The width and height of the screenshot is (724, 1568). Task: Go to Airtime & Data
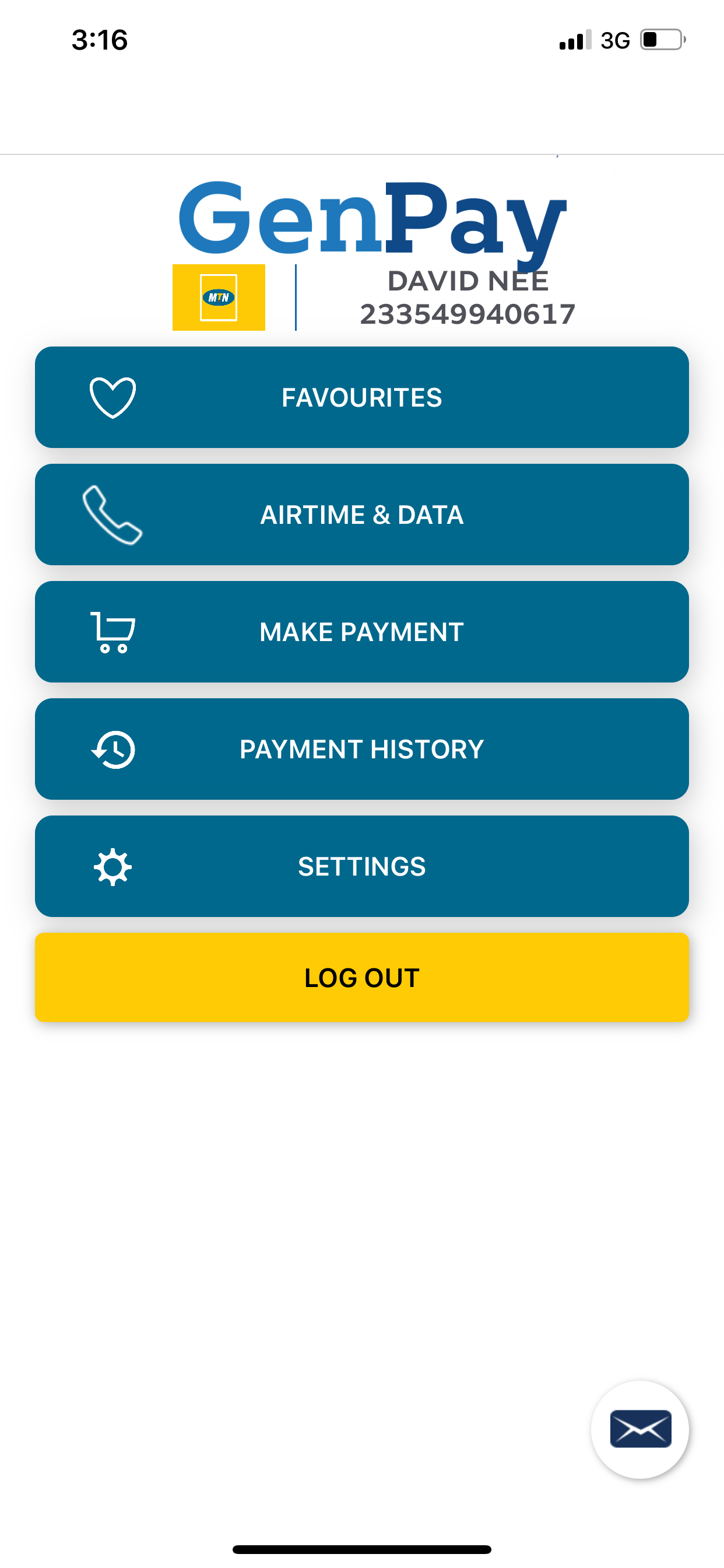pos(361,514)
